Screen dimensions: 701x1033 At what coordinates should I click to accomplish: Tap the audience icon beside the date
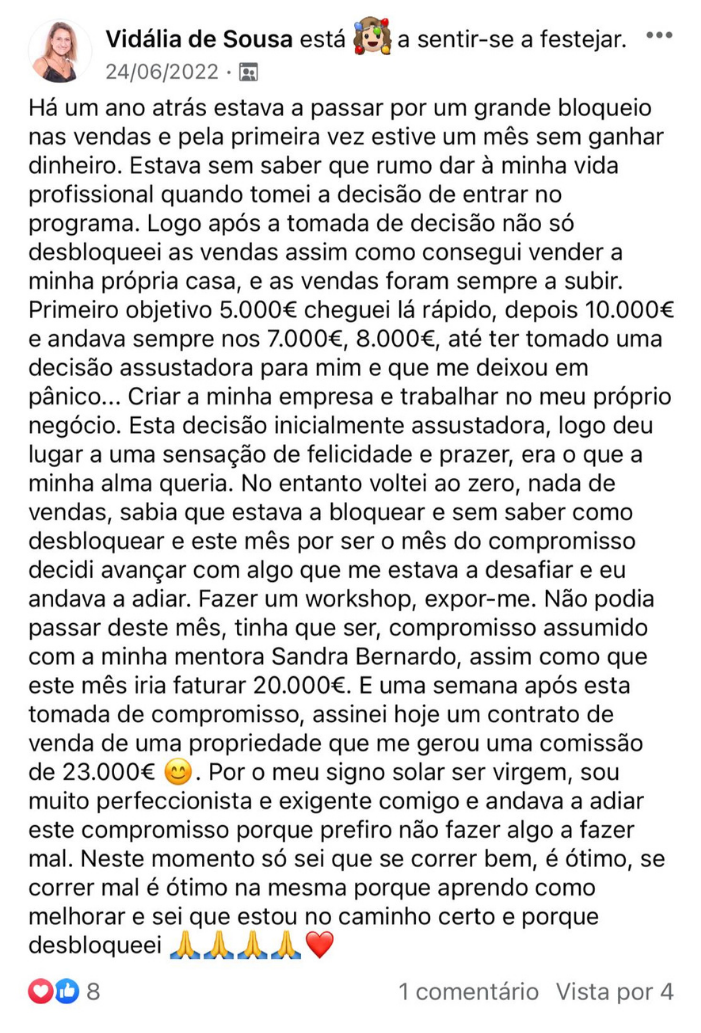click(248, 72)
